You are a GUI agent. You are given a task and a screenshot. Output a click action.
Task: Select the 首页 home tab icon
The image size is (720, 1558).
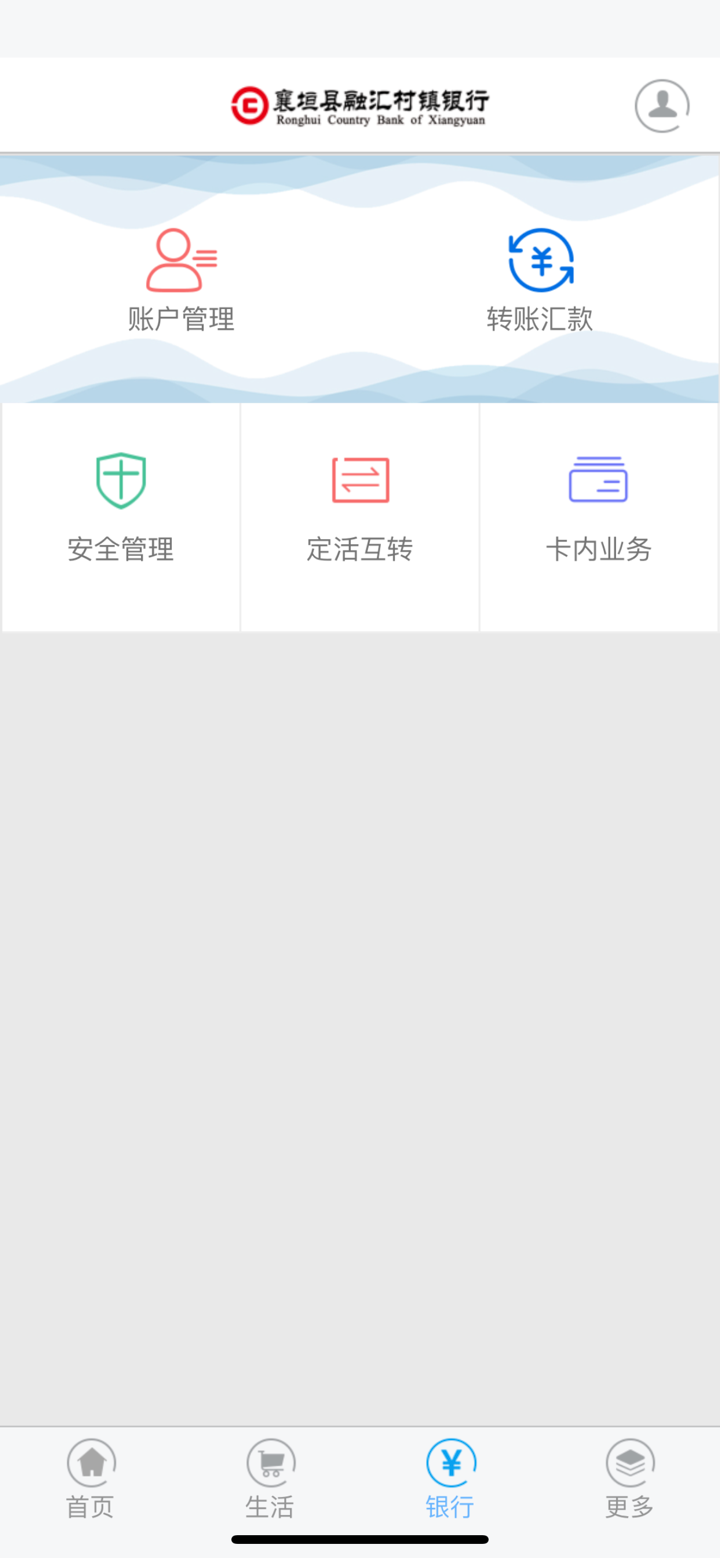90,1463
